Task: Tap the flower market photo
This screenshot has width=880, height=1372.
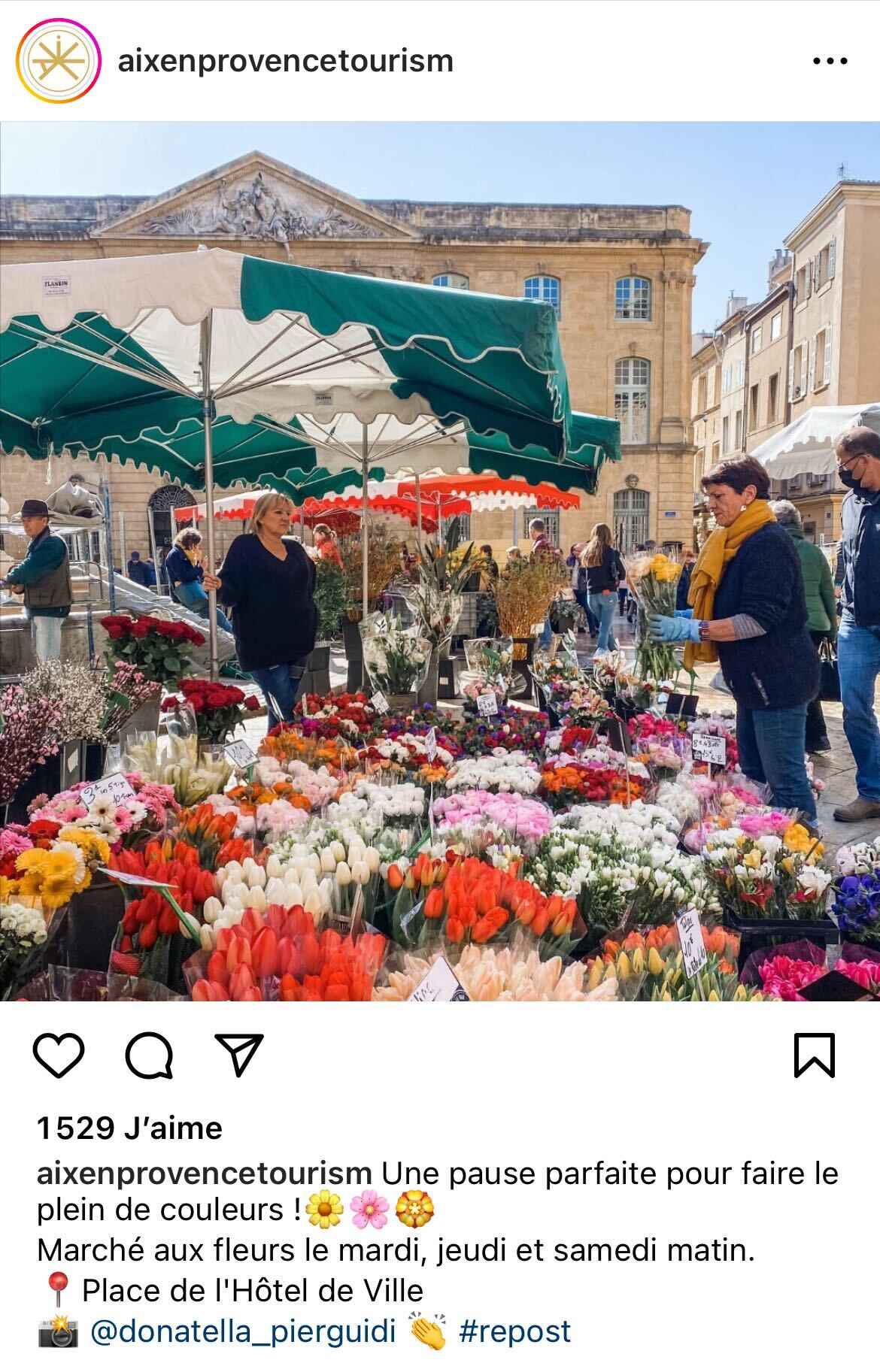Action: [x=440, y=561]
